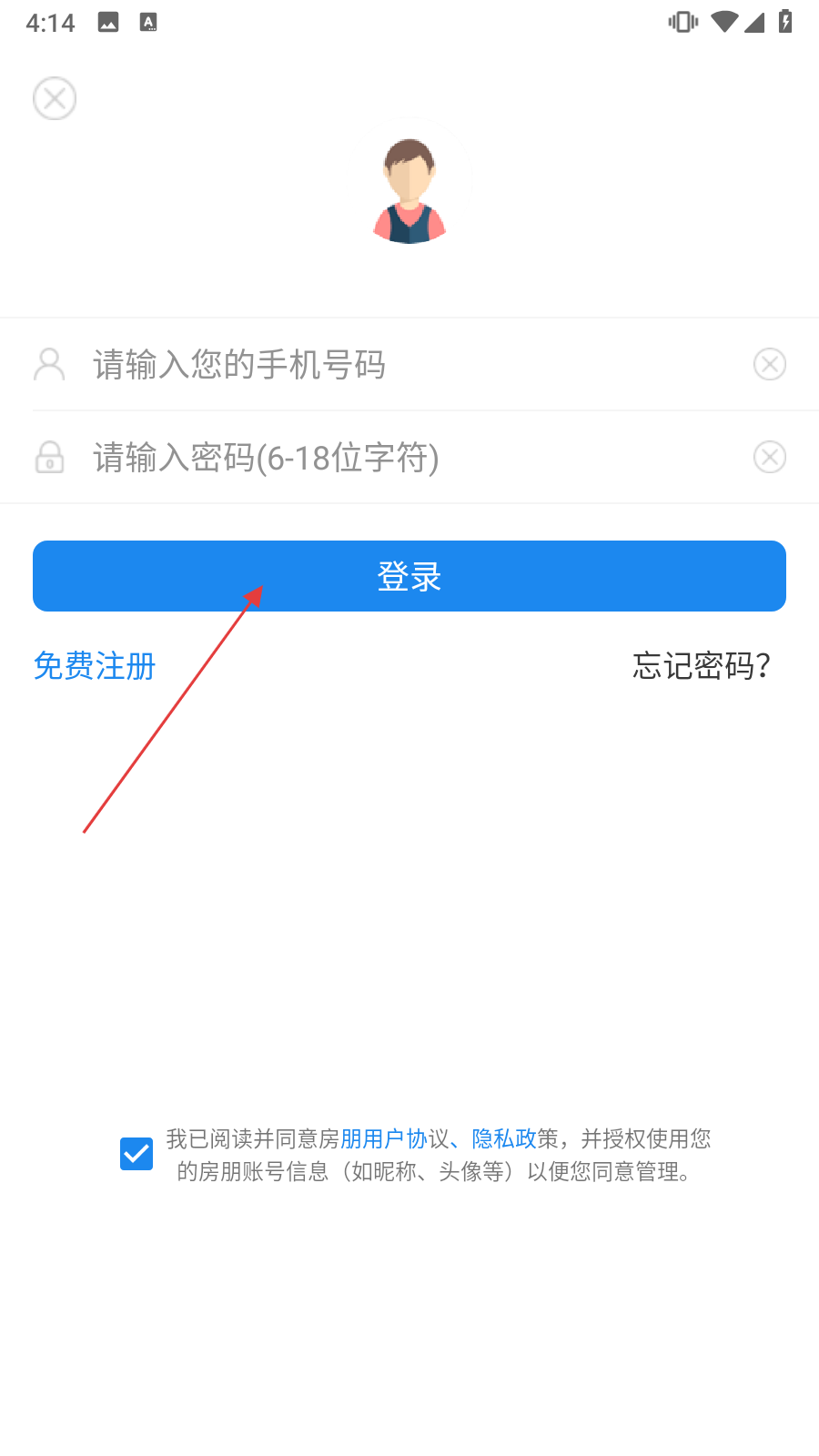Open the 隐私政策 privacy policy link
819x1456 pixels.
pyautogui.click(x=503, y=1138)
